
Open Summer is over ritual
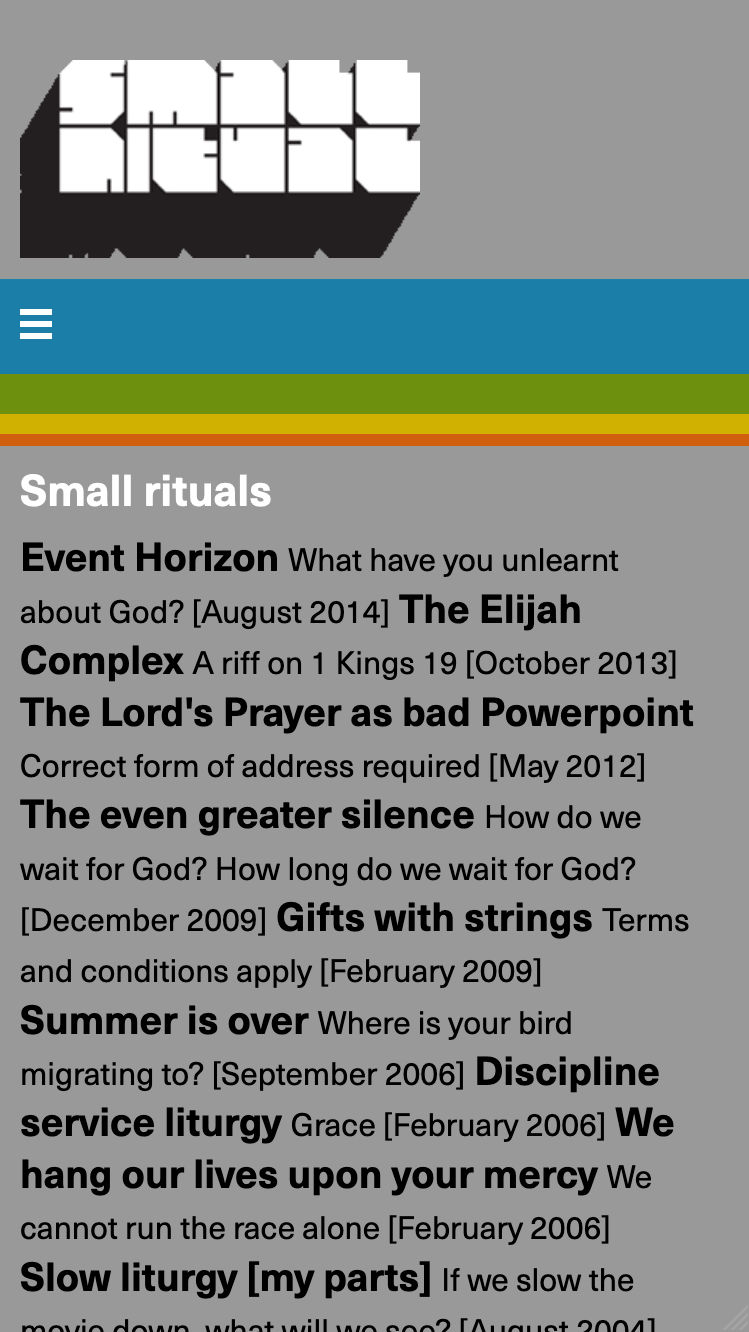tap(164, 1021)
